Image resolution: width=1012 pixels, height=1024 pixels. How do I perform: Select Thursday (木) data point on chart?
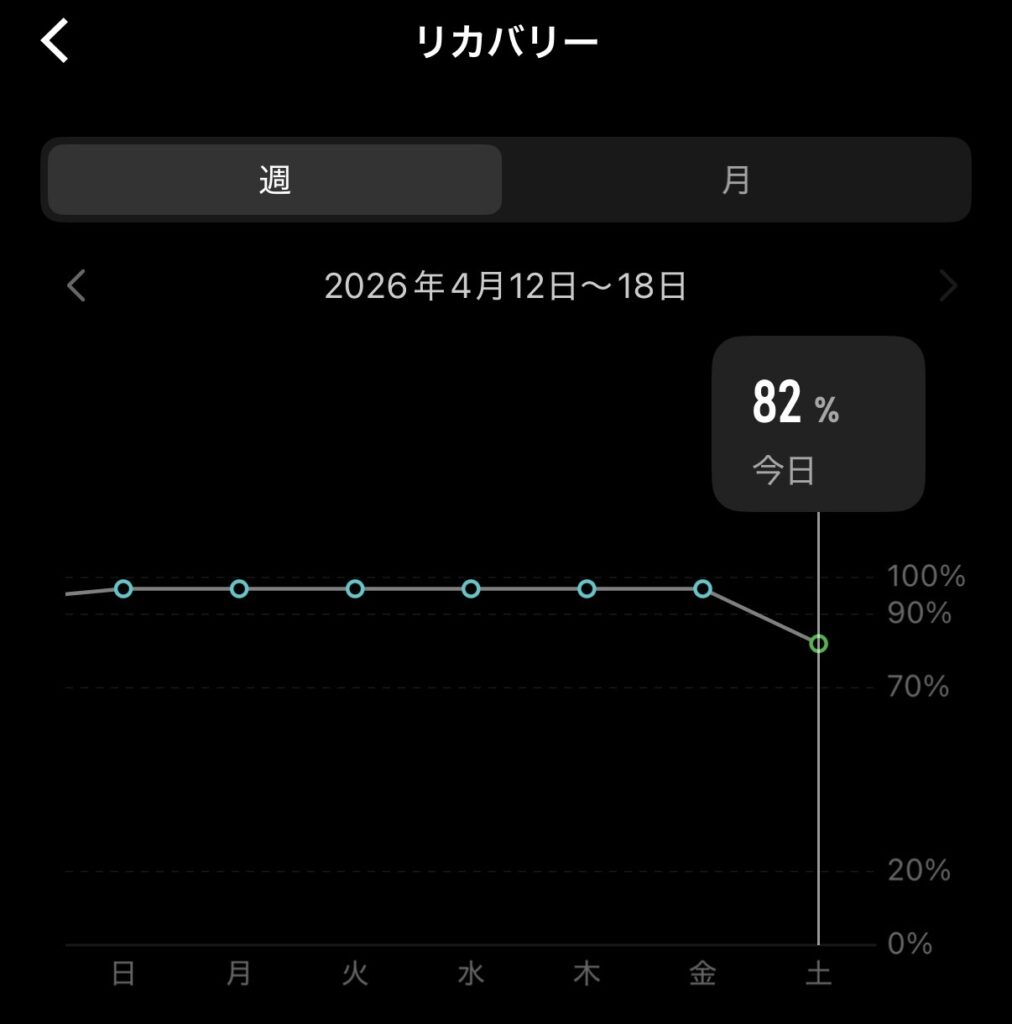(587, 589)
